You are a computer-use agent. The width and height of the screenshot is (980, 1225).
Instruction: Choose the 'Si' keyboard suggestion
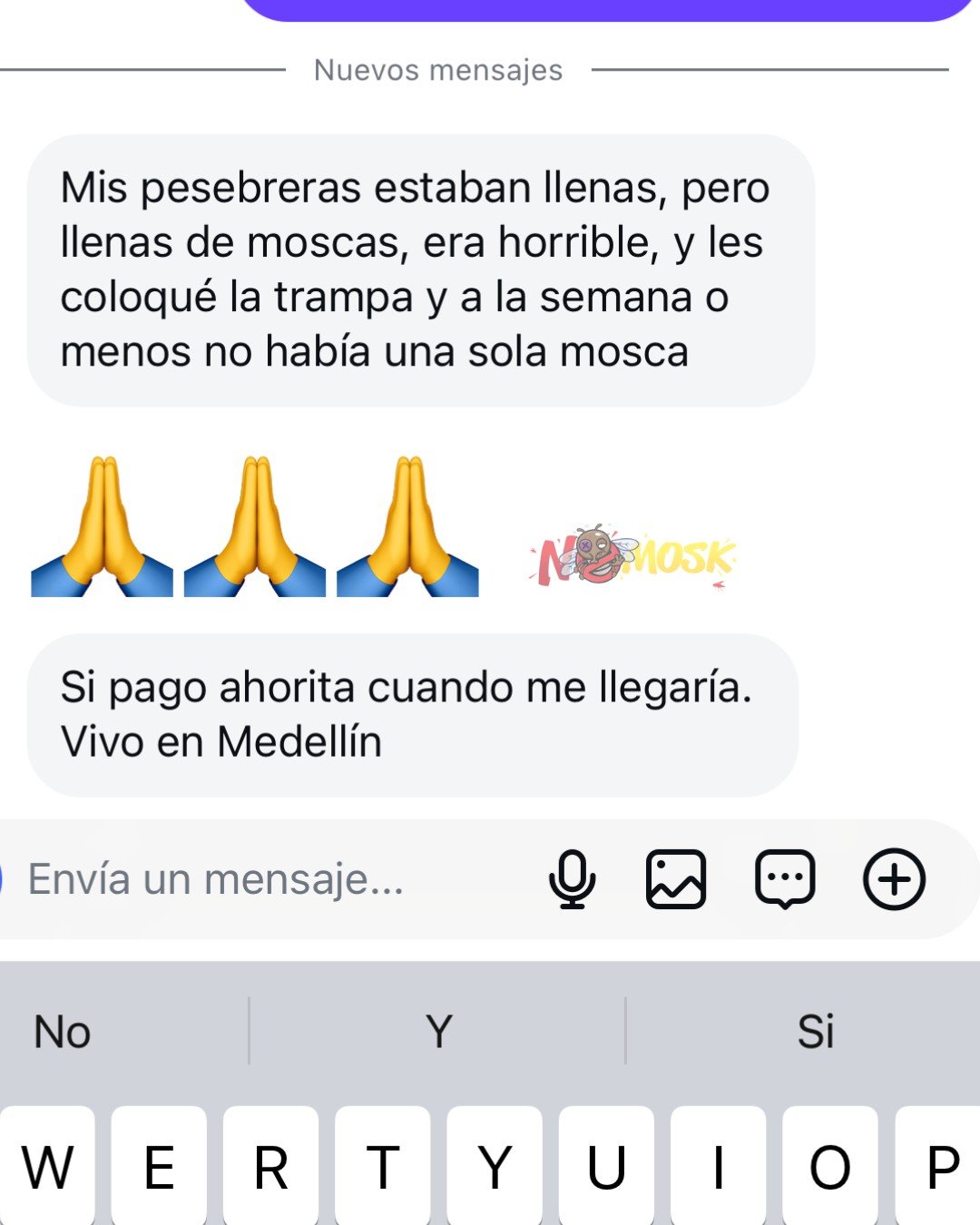pos(815,1032)
